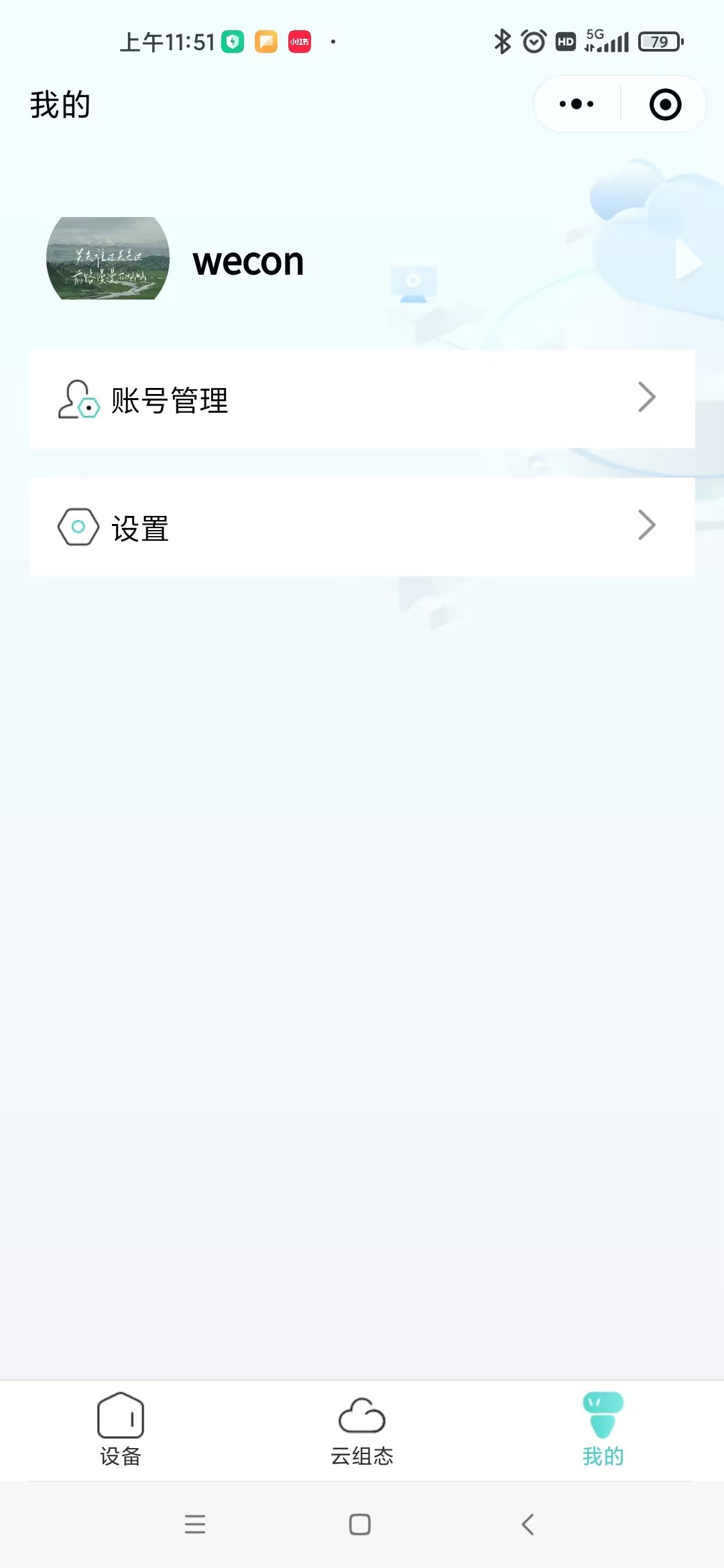Viewport: 724px width, 1568px height.
Task: Open 账号管理 account management
Action: coord(362,399)
